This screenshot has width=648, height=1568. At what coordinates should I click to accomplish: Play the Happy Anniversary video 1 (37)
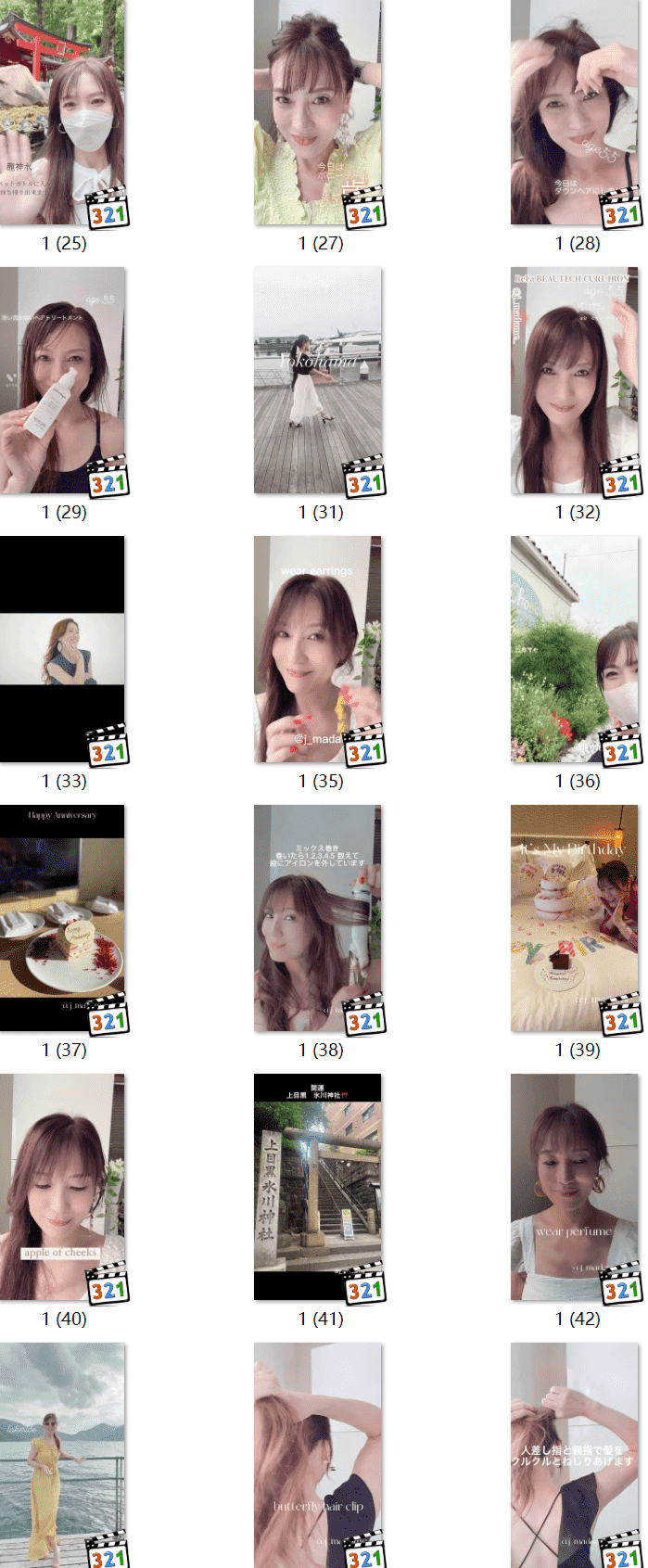pyautogui.click(x=62, y=918)
